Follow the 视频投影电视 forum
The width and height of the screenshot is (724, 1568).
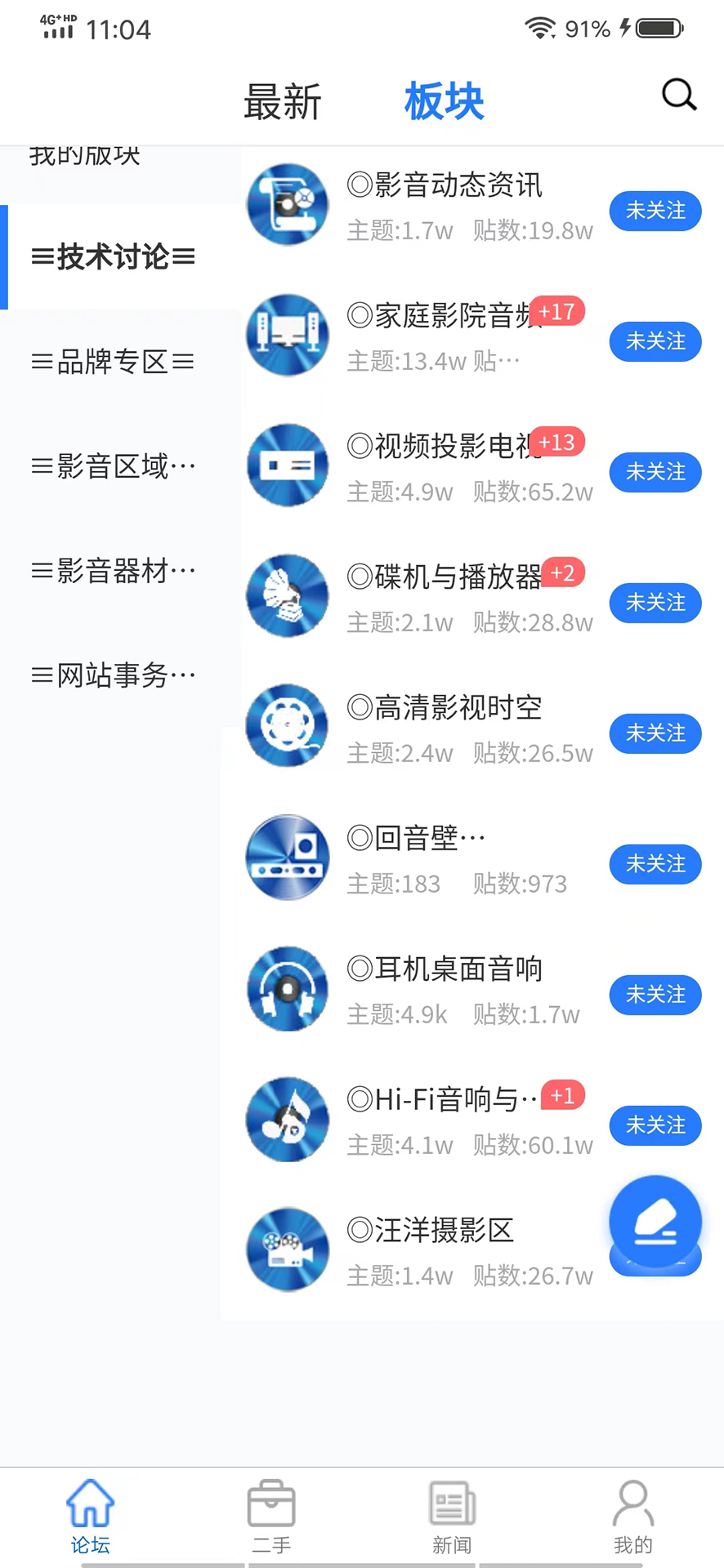tap(655, 472)
